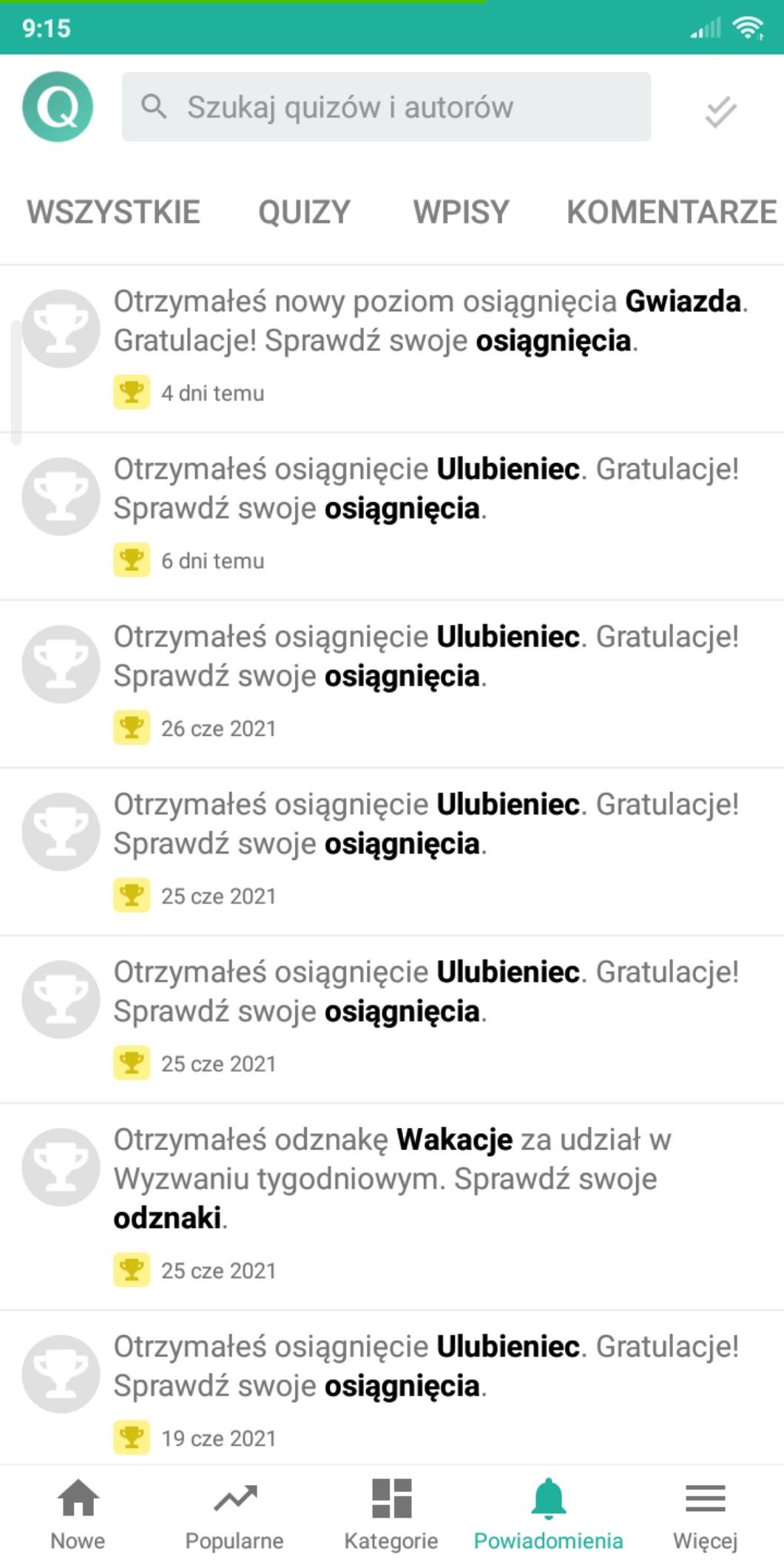784x1568 pixels.
Task: Show the WPISY tab
Action: [461, 212]
